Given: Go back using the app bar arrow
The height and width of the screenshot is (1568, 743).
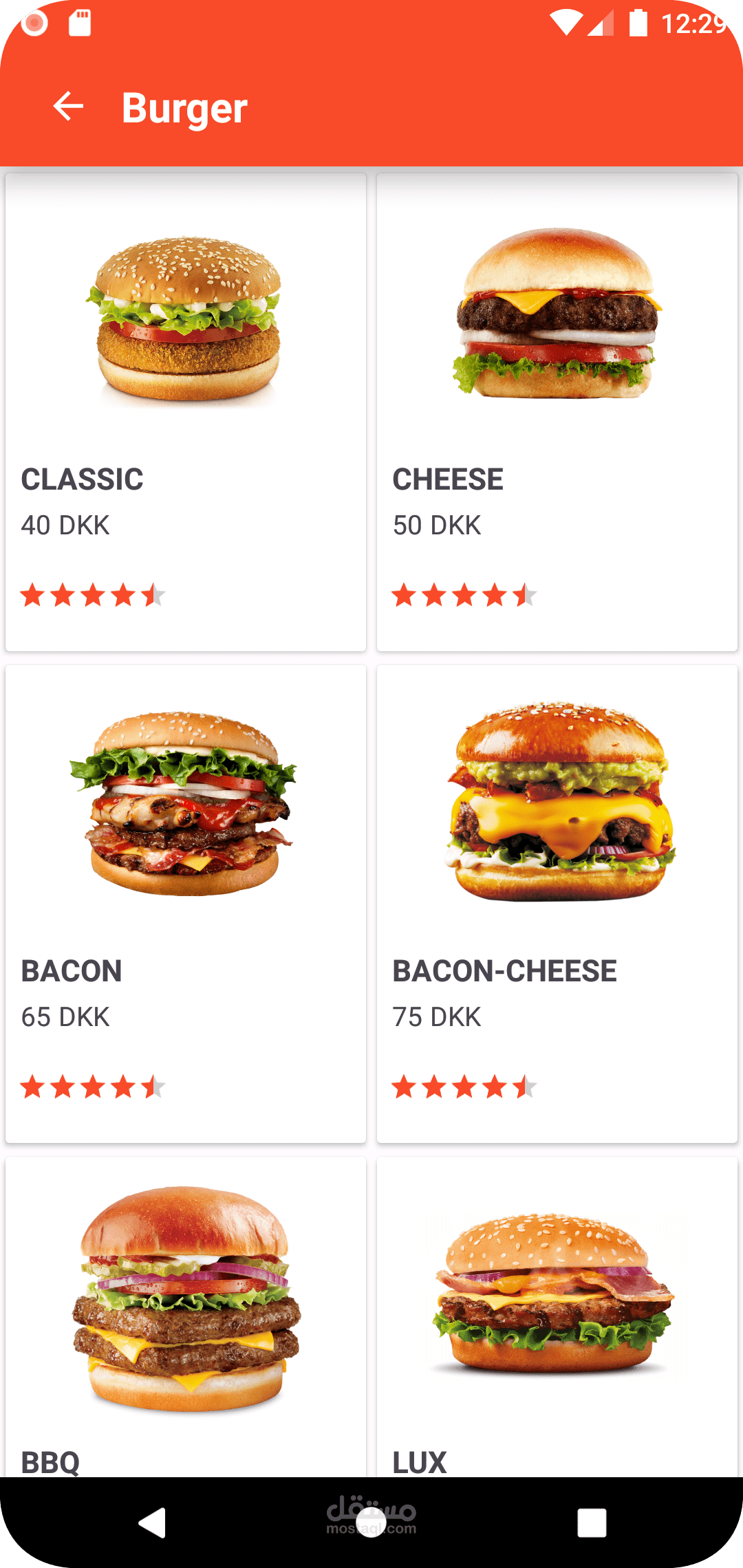Looking at the screenshot, I should (68, 107).
